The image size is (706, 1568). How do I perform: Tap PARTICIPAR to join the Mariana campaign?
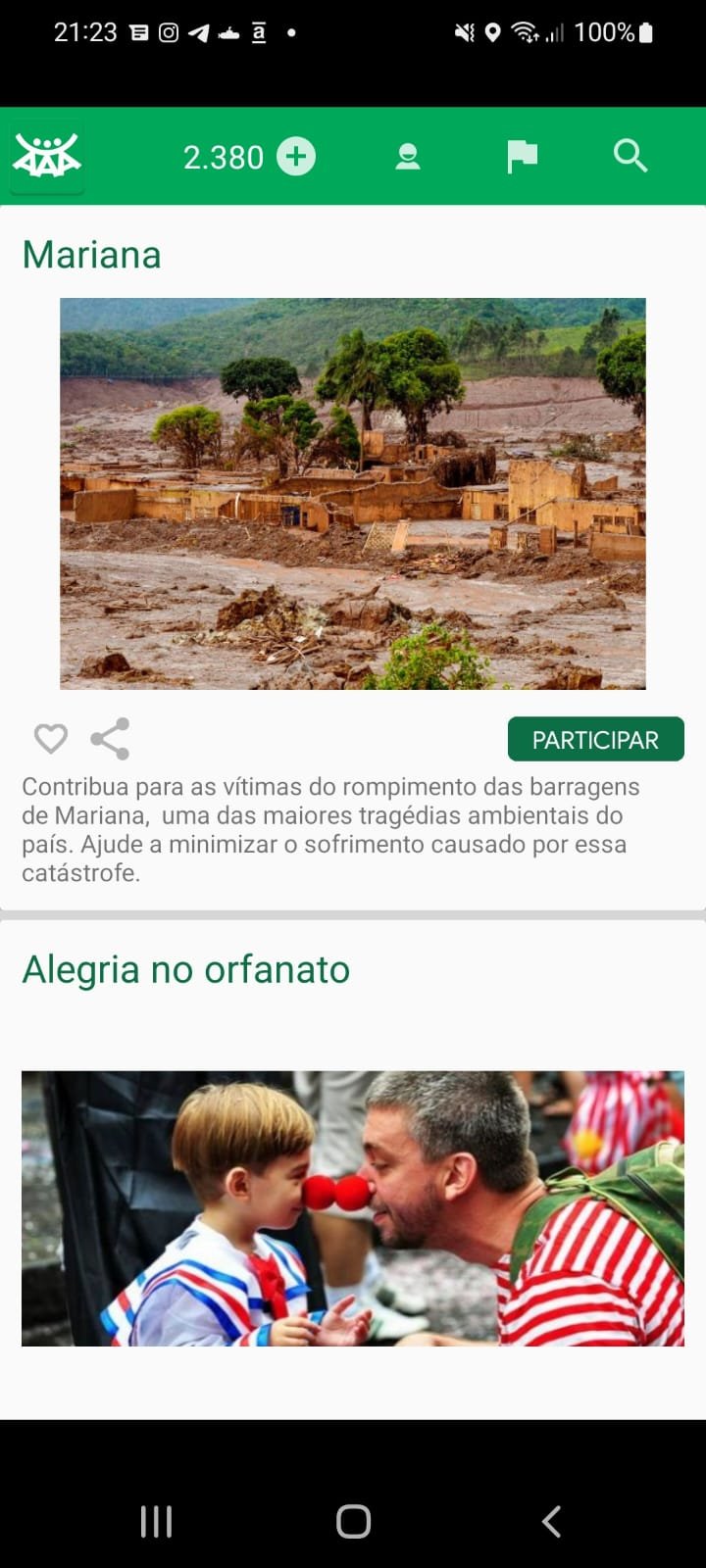click(596, 740)
